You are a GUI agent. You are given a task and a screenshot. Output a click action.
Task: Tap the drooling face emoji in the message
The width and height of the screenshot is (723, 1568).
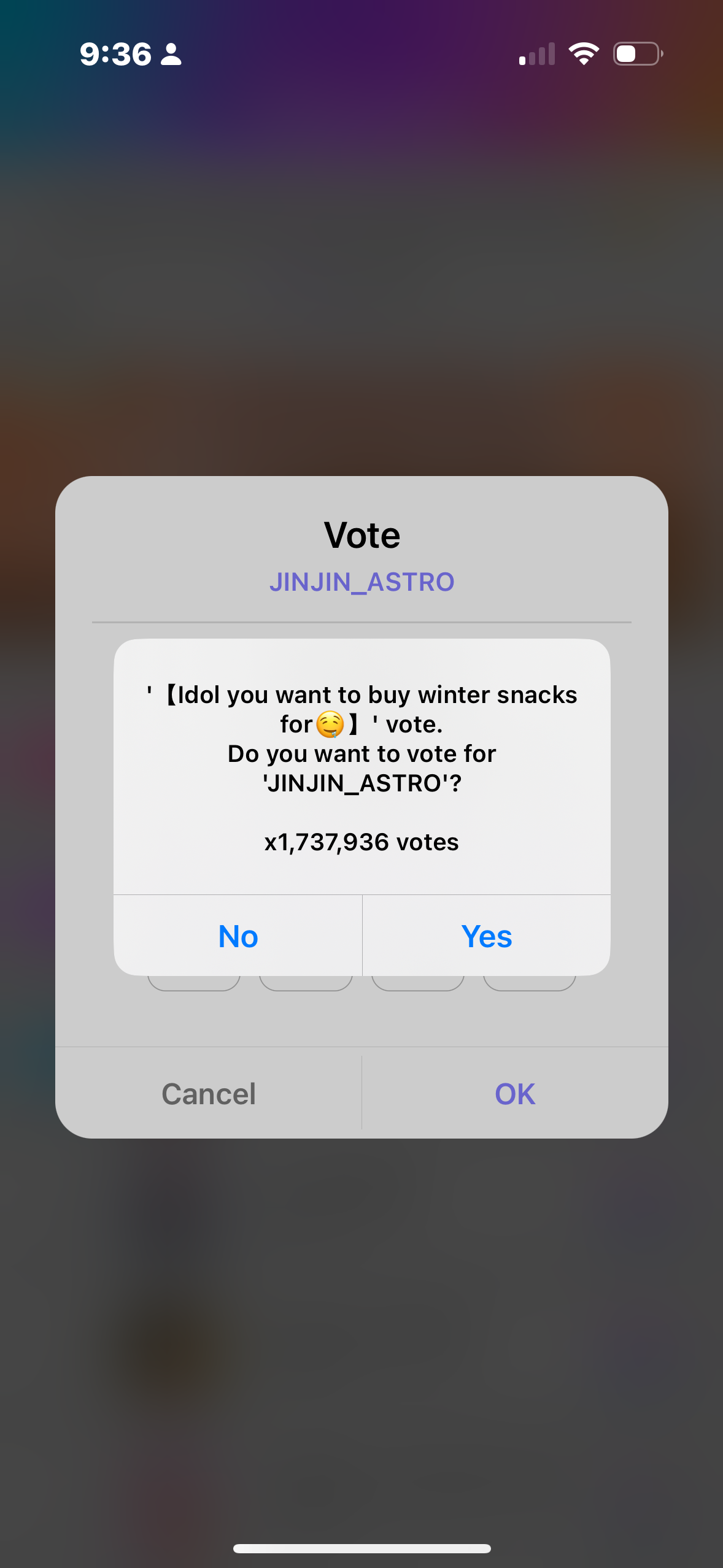(x=328, y=724)
